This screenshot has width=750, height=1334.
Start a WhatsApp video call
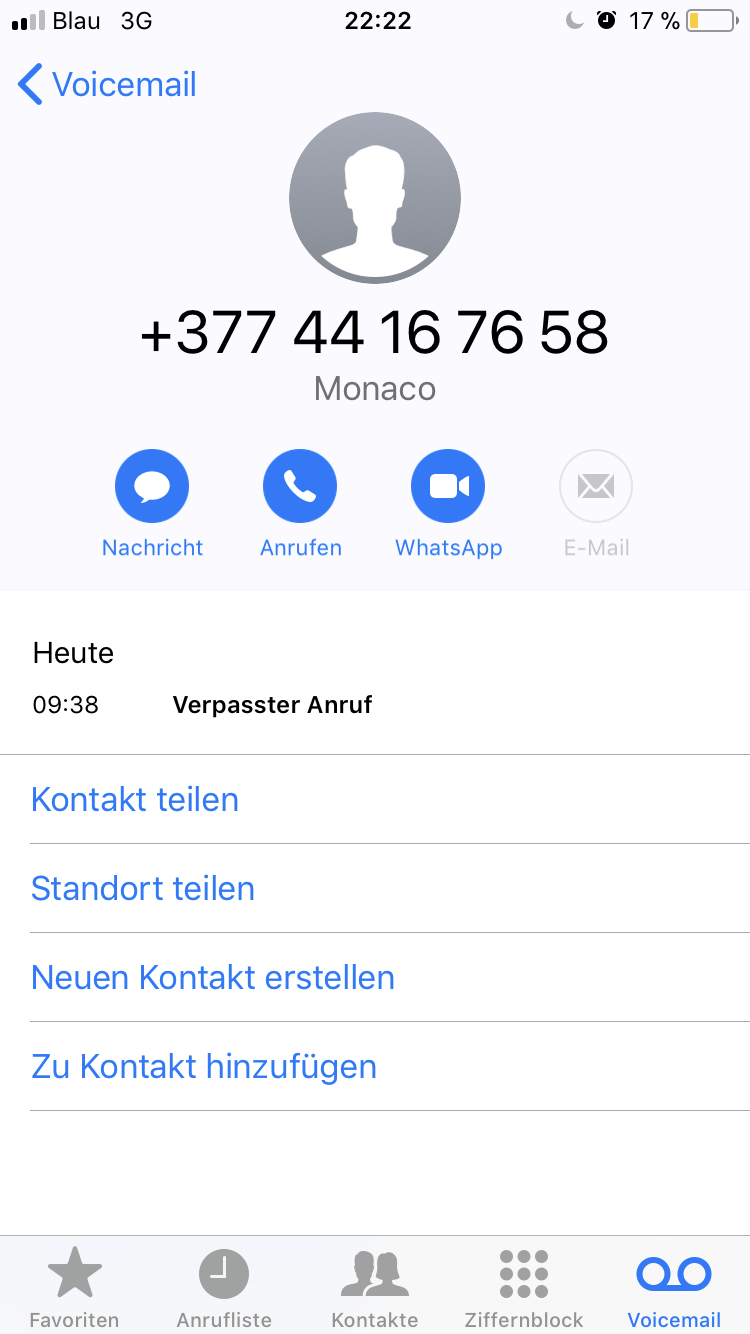[x=448, y=487]
